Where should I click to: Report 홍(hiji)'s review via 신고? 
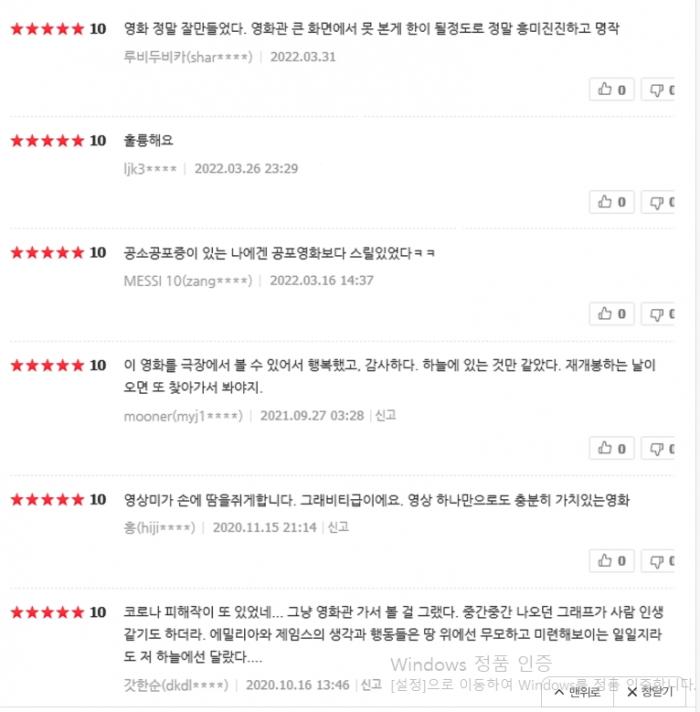(338, 527)
